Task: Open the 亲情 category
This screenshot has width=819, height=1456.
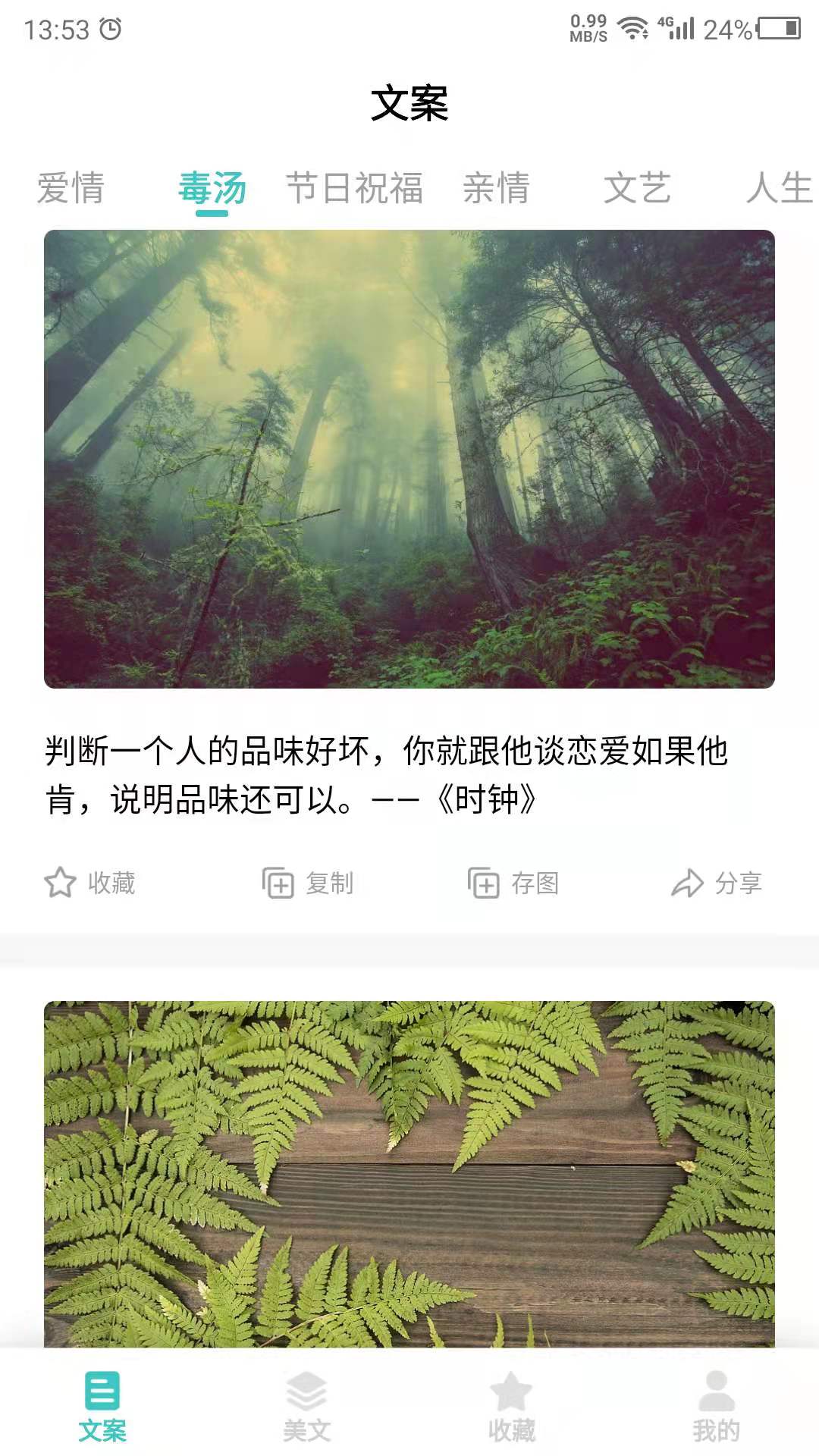Action: (497, 190)
